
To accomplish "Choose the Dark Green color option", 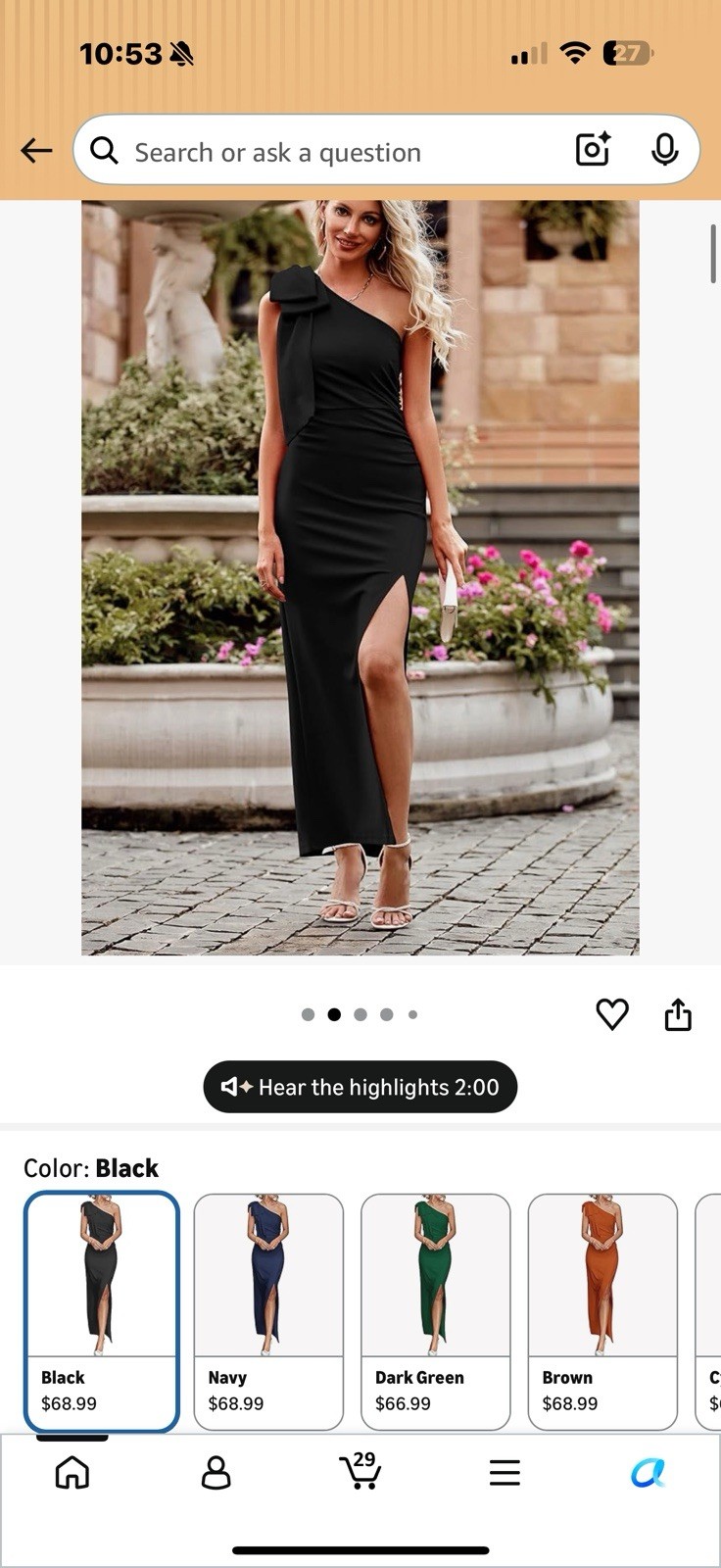I will pyautogui.click(x=436, y=1311).
